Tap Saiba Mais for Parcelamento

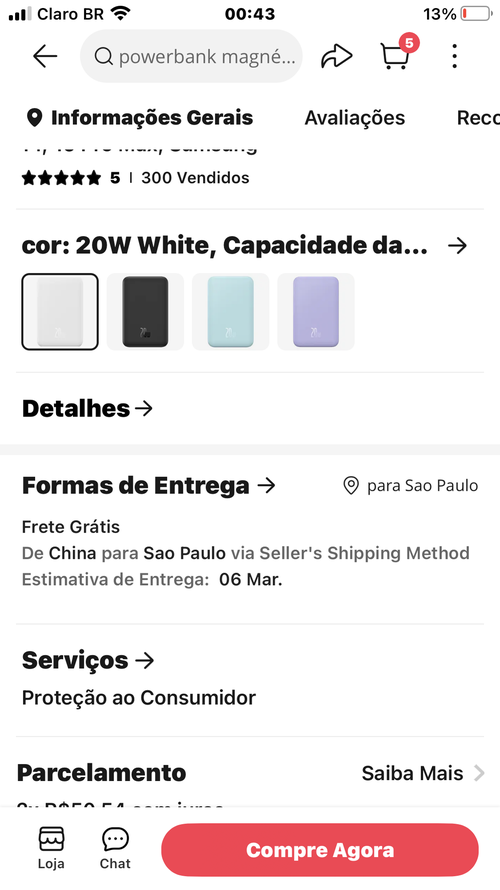pos(423,773)
